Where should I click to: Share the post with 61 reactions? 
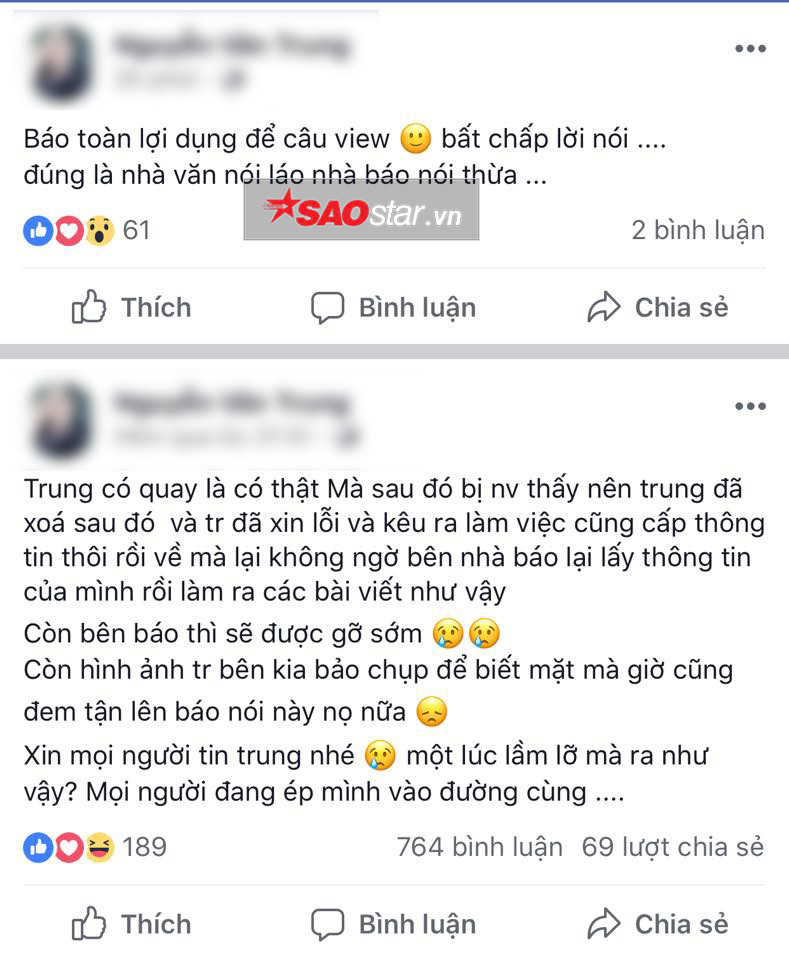tap(657, 307)
